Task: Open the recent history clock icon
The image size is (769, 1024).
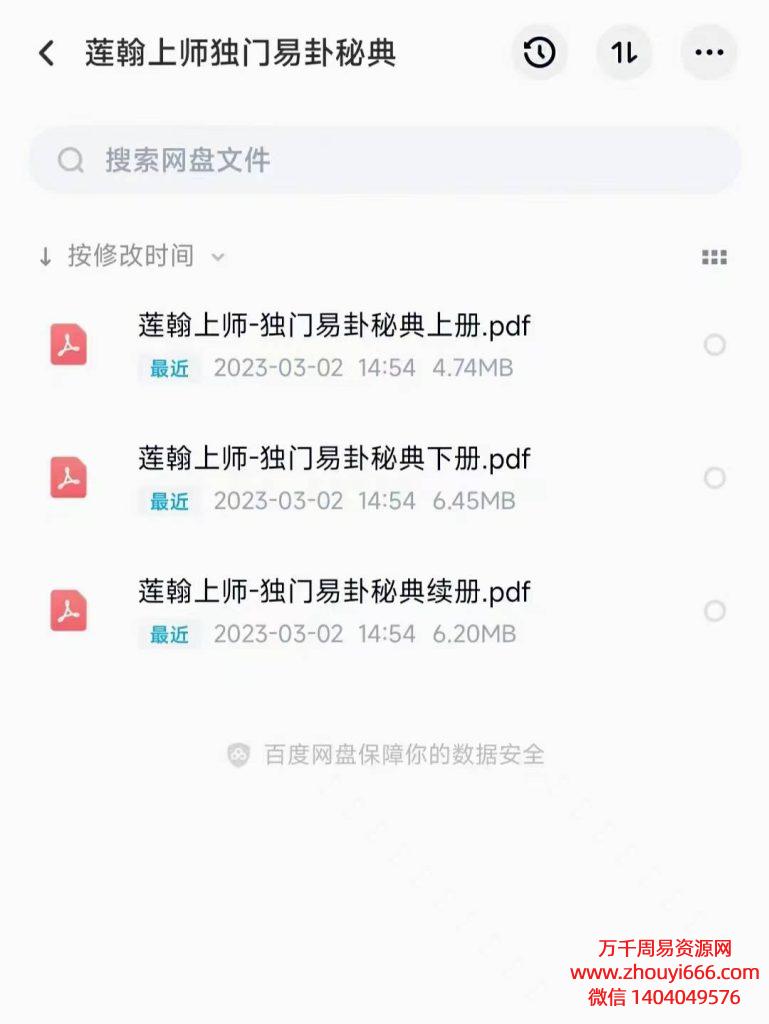Action: 540,53
